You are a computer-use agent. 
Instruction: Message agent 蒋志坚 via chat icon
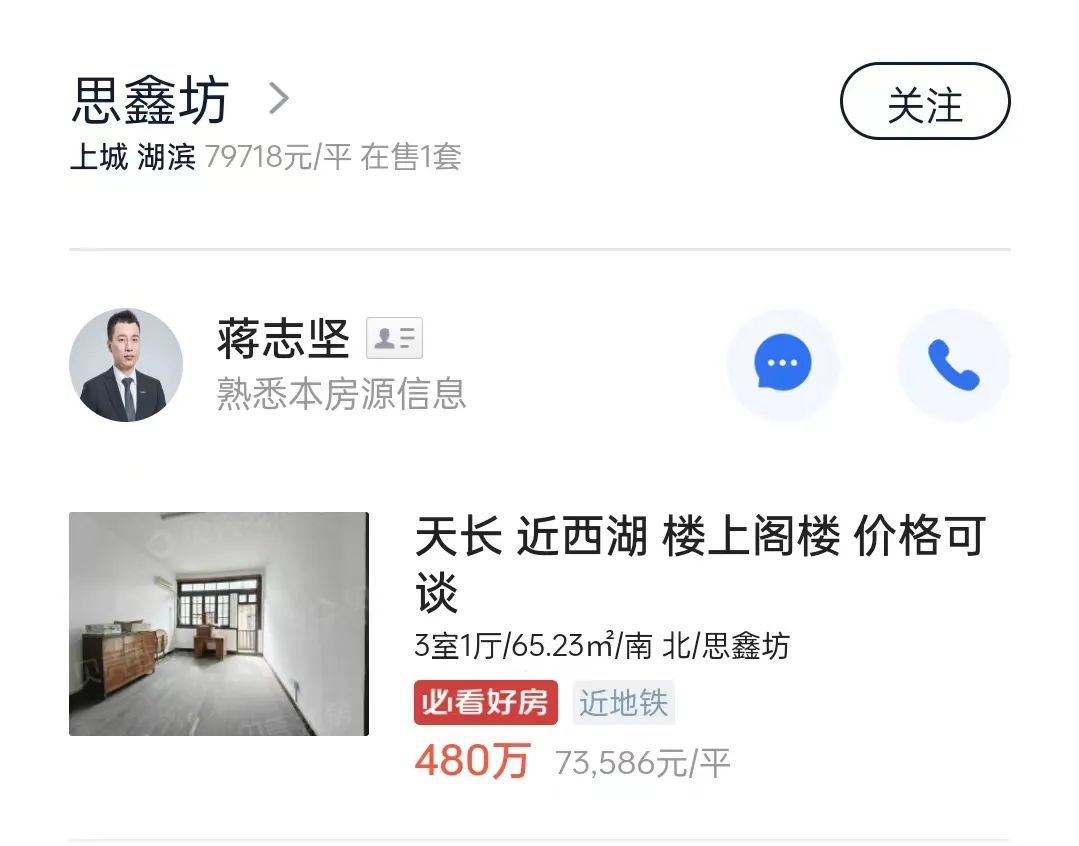pyautogui.click(x=782, y=365)
